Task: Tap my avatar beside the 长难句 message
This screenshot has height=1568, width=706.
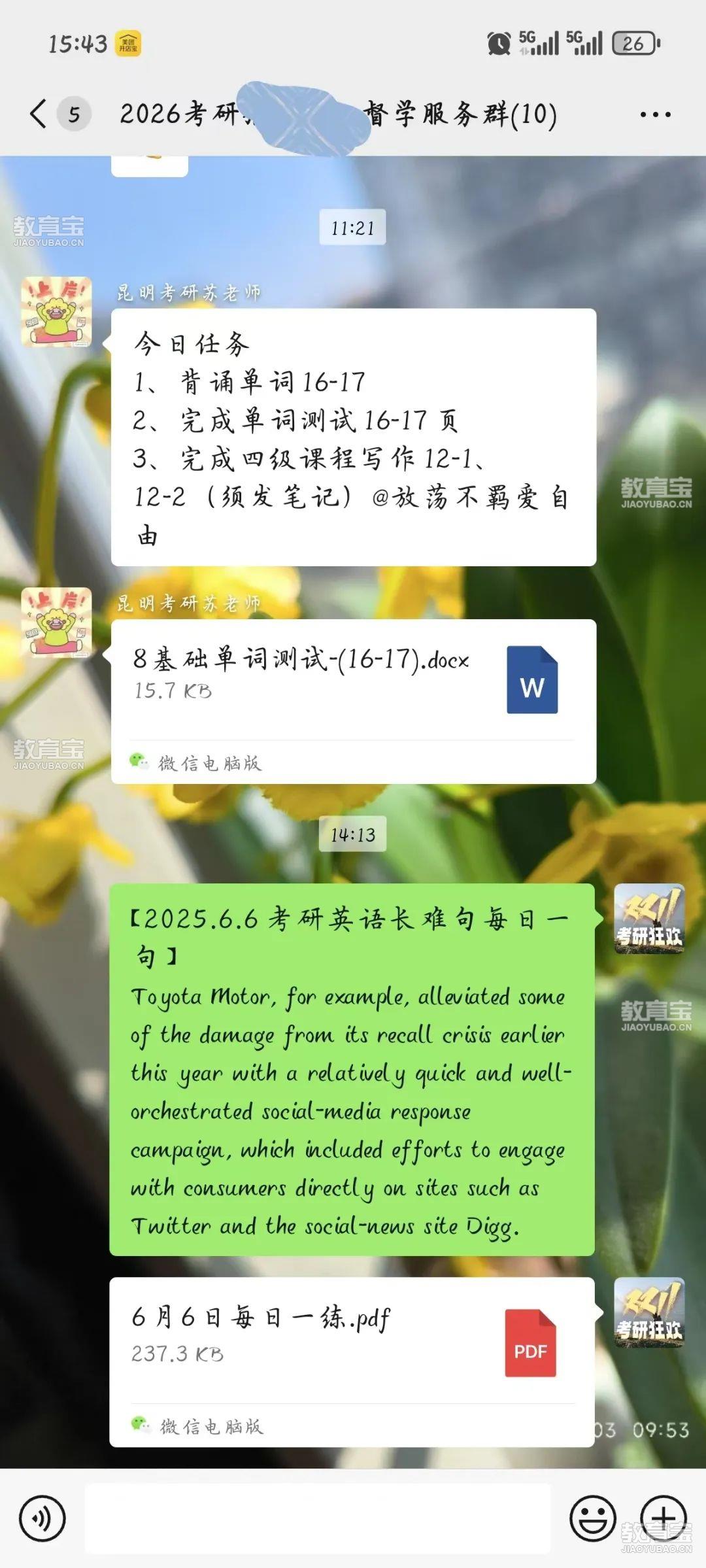Action: (x=649, y=918)
